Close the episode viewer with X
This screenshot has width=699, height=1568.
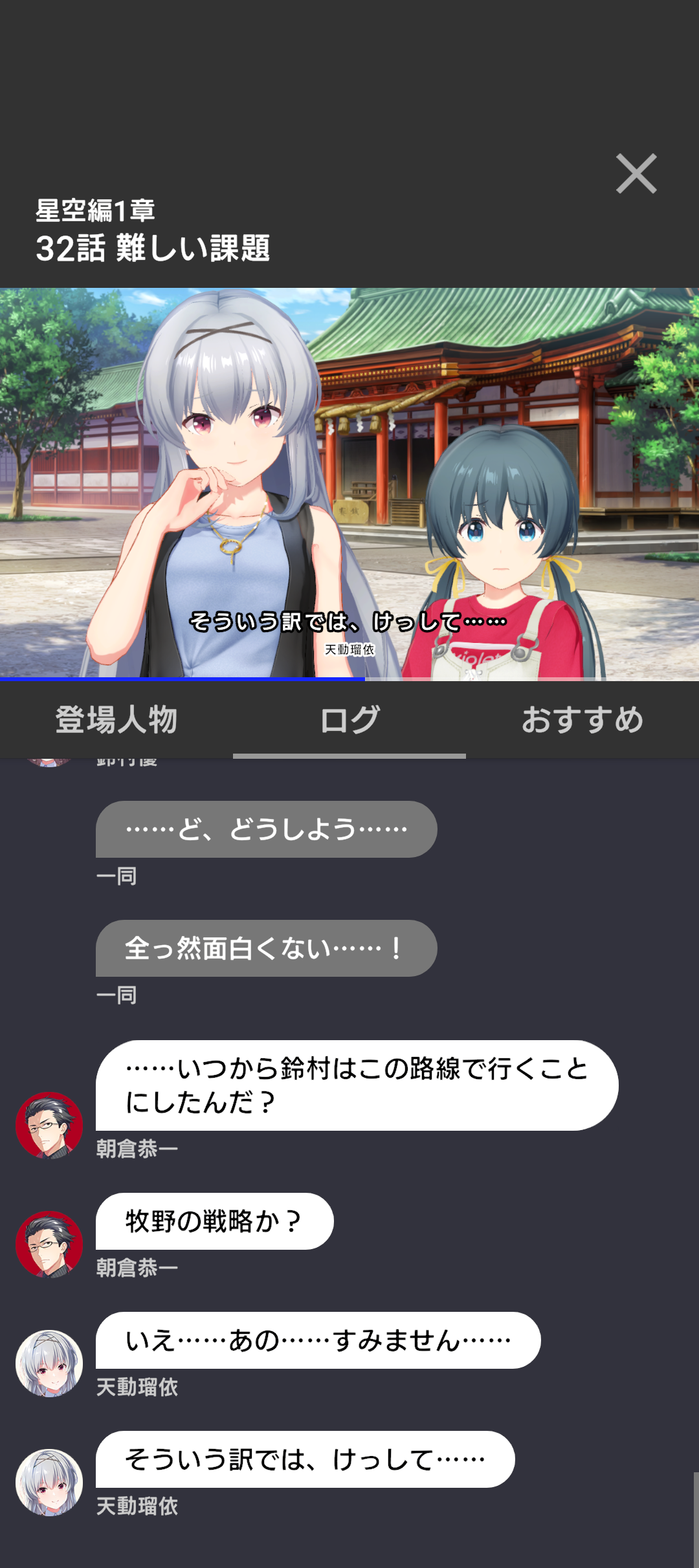click(636, 173)
